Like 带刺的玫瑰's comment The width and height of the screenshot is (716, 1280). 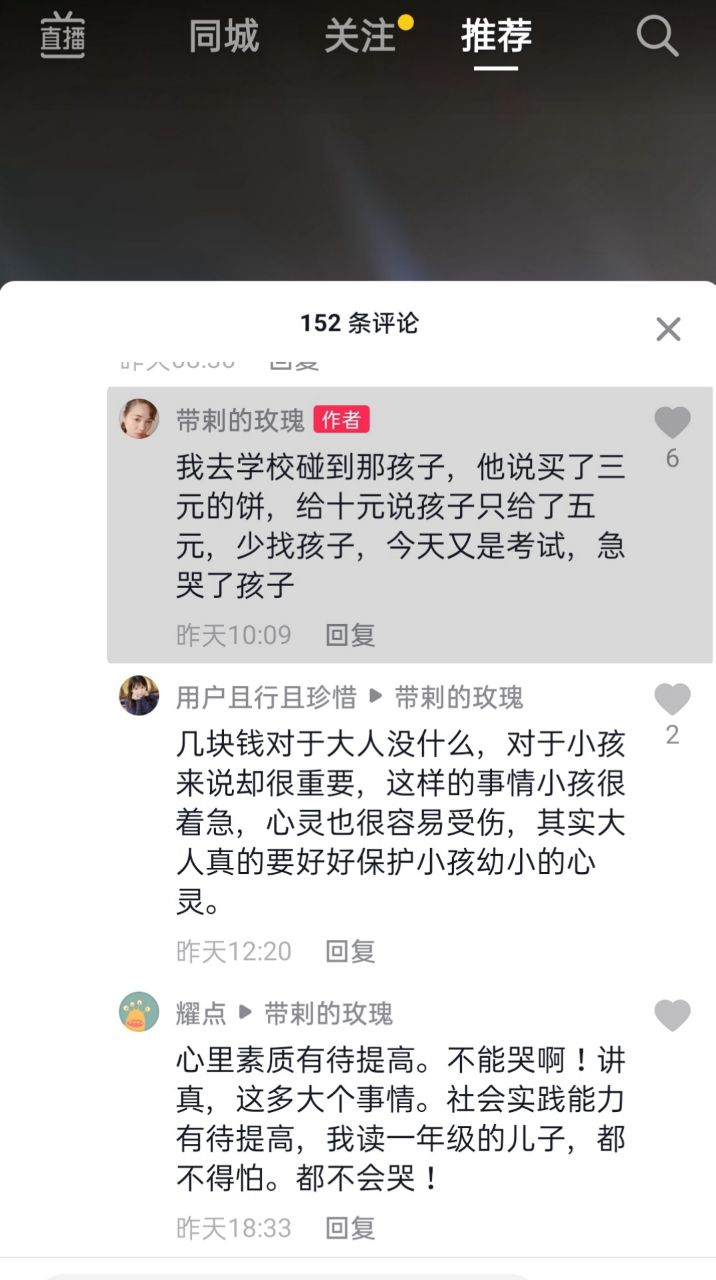tap(672, 424)
